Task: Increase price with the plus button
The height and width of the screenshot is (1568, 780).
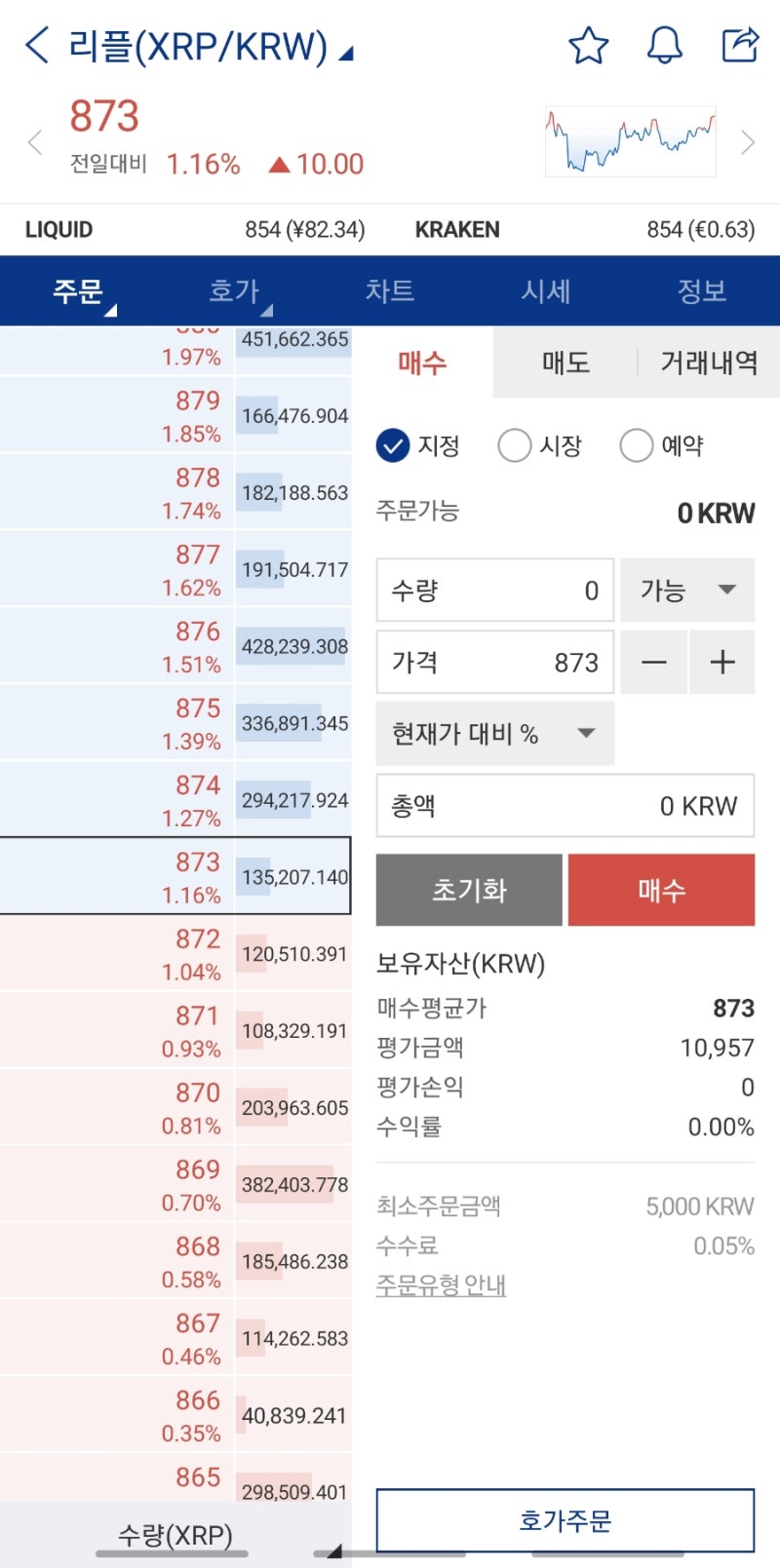Action: pyautogui.click(x=722, y=663)
